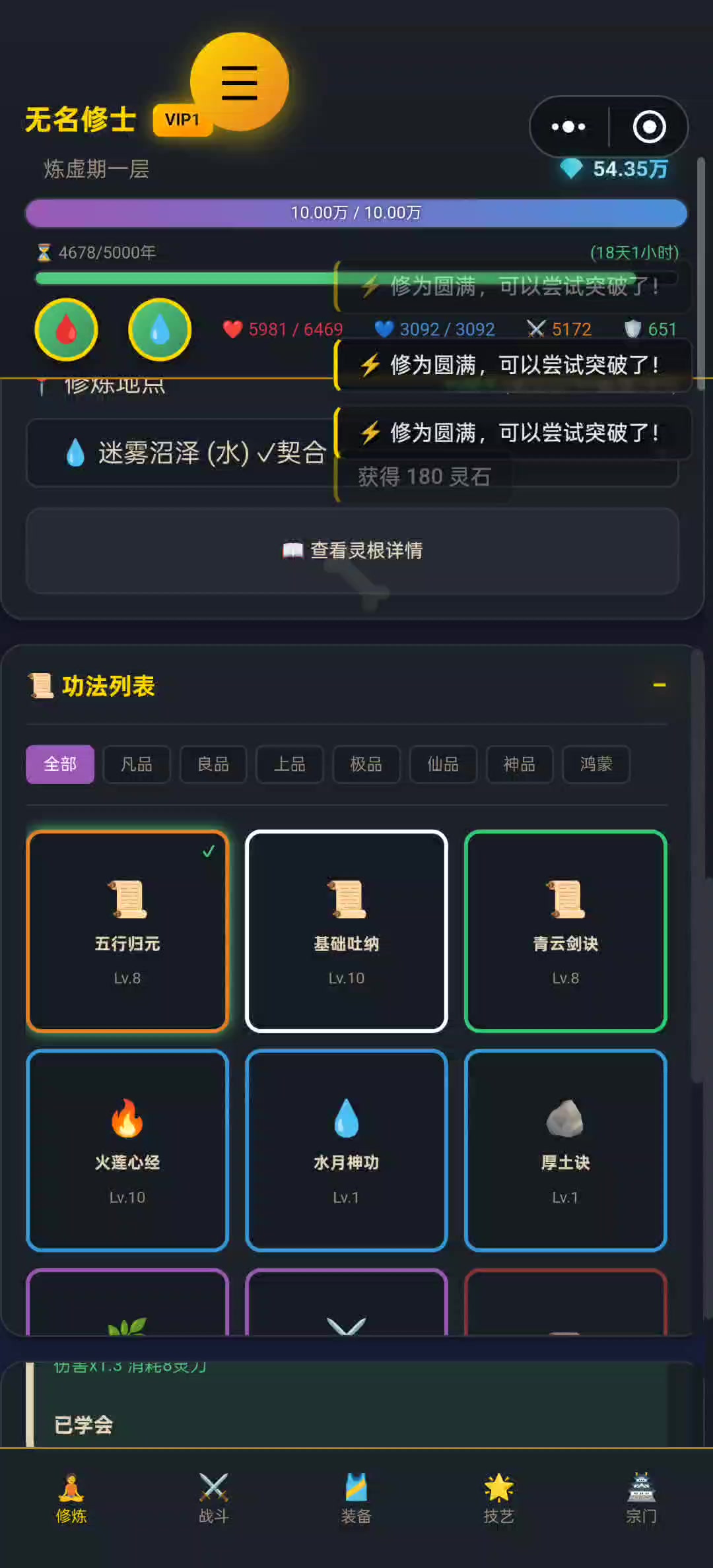
Task: Switch to the 战斗 tab
Action: (214, 1498)
